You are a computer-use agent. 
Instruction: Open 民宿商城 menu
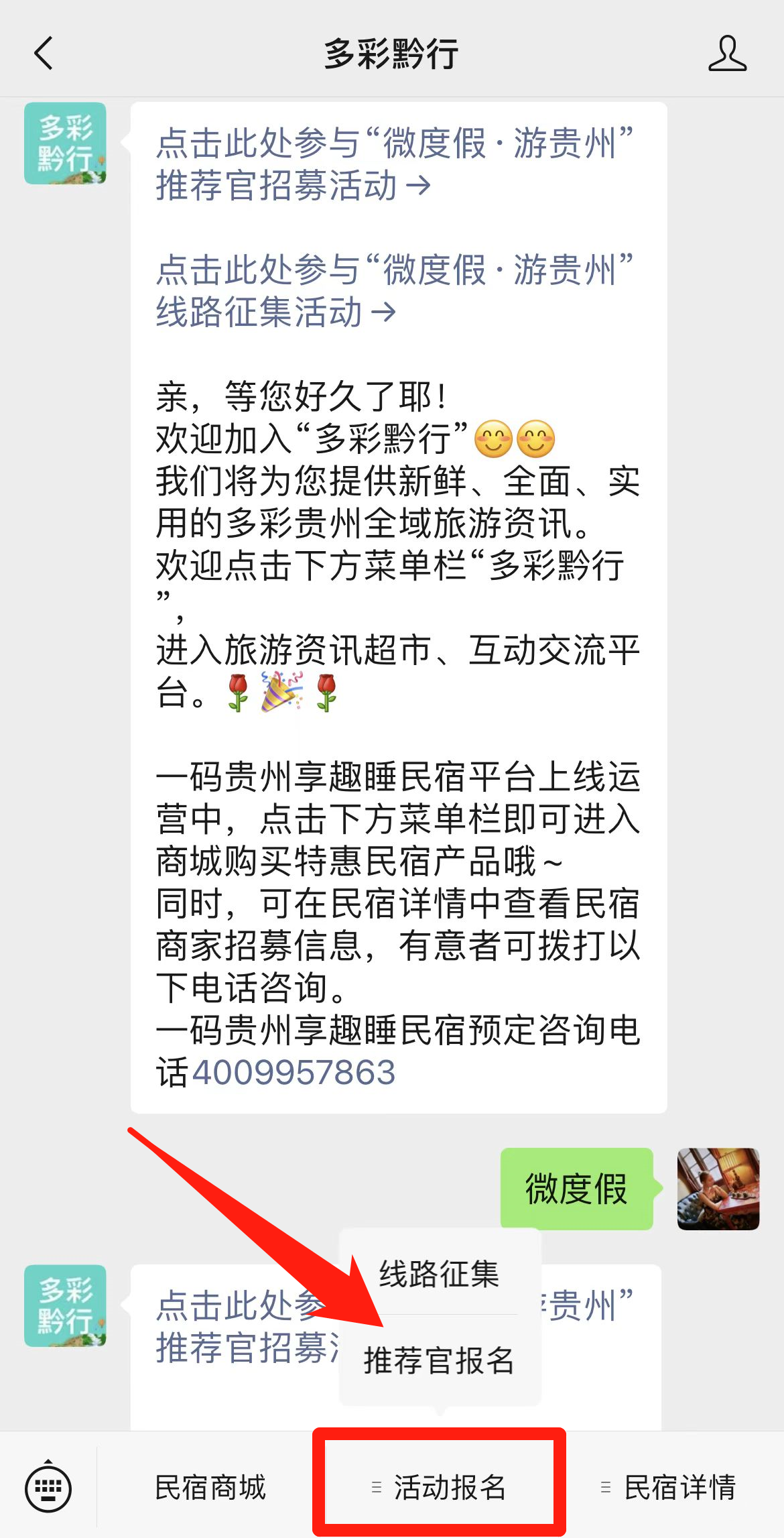click(210, 1488)
